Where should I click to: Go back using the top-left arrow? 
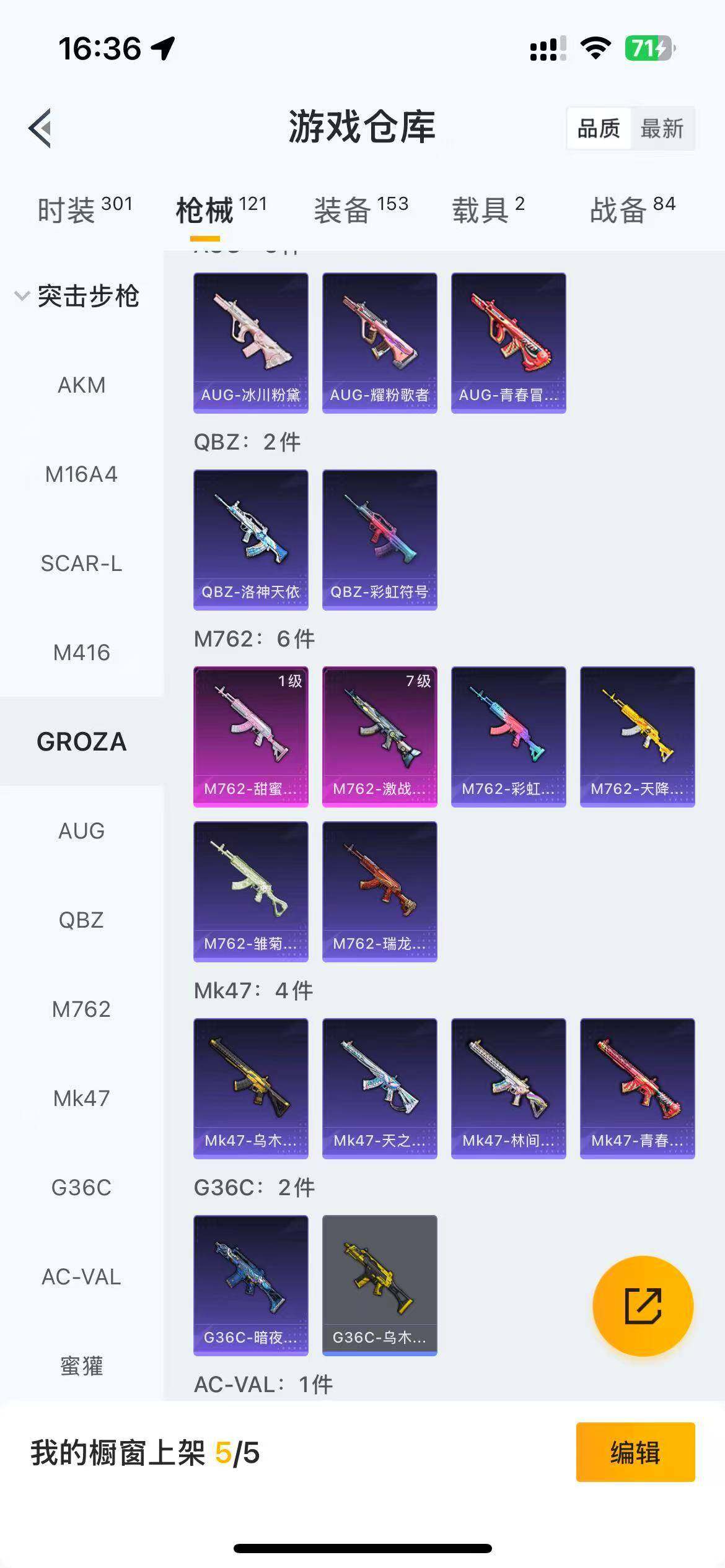(40, 128)
